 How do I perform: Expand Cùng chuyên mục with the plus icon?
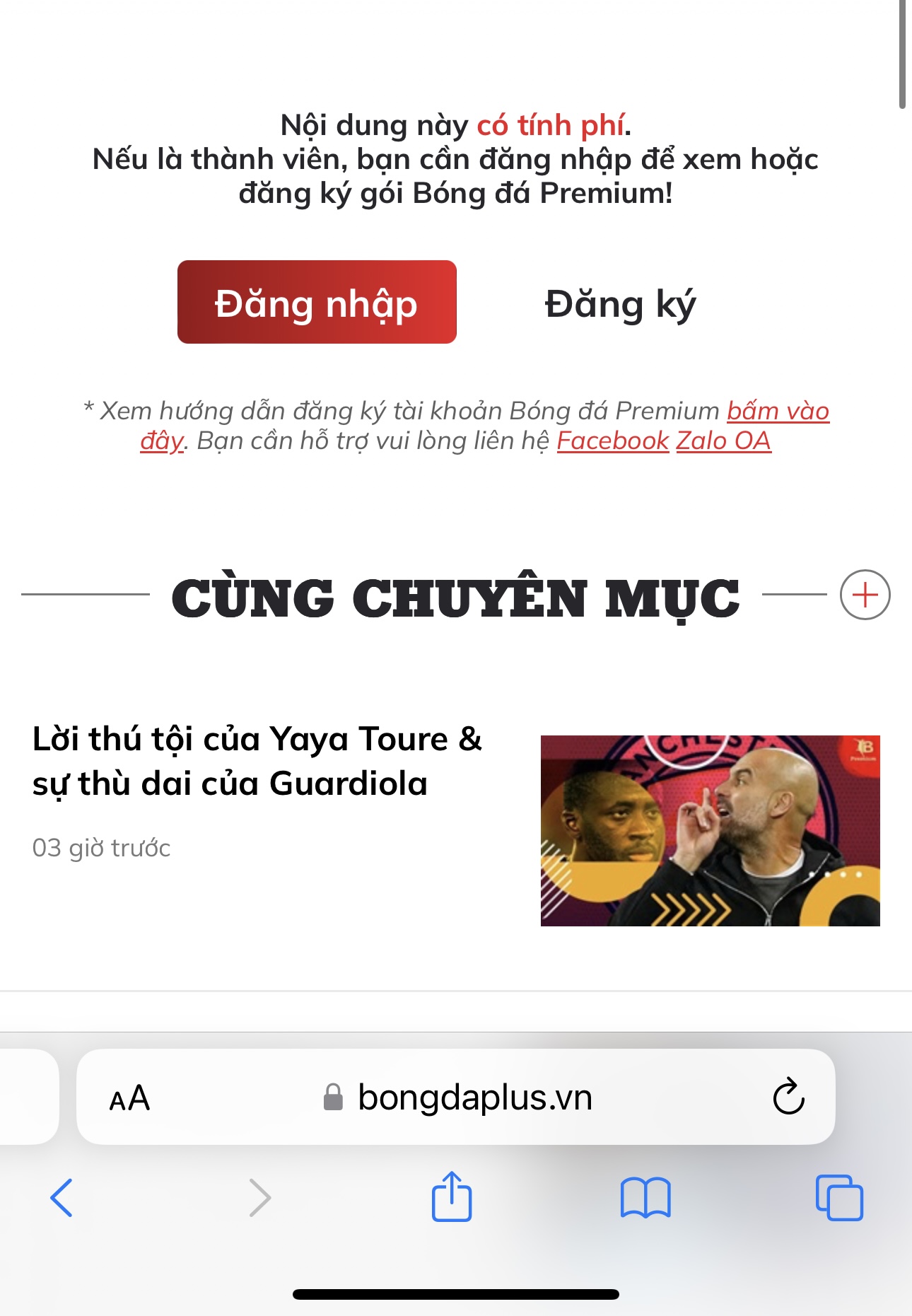pos(865,595)
